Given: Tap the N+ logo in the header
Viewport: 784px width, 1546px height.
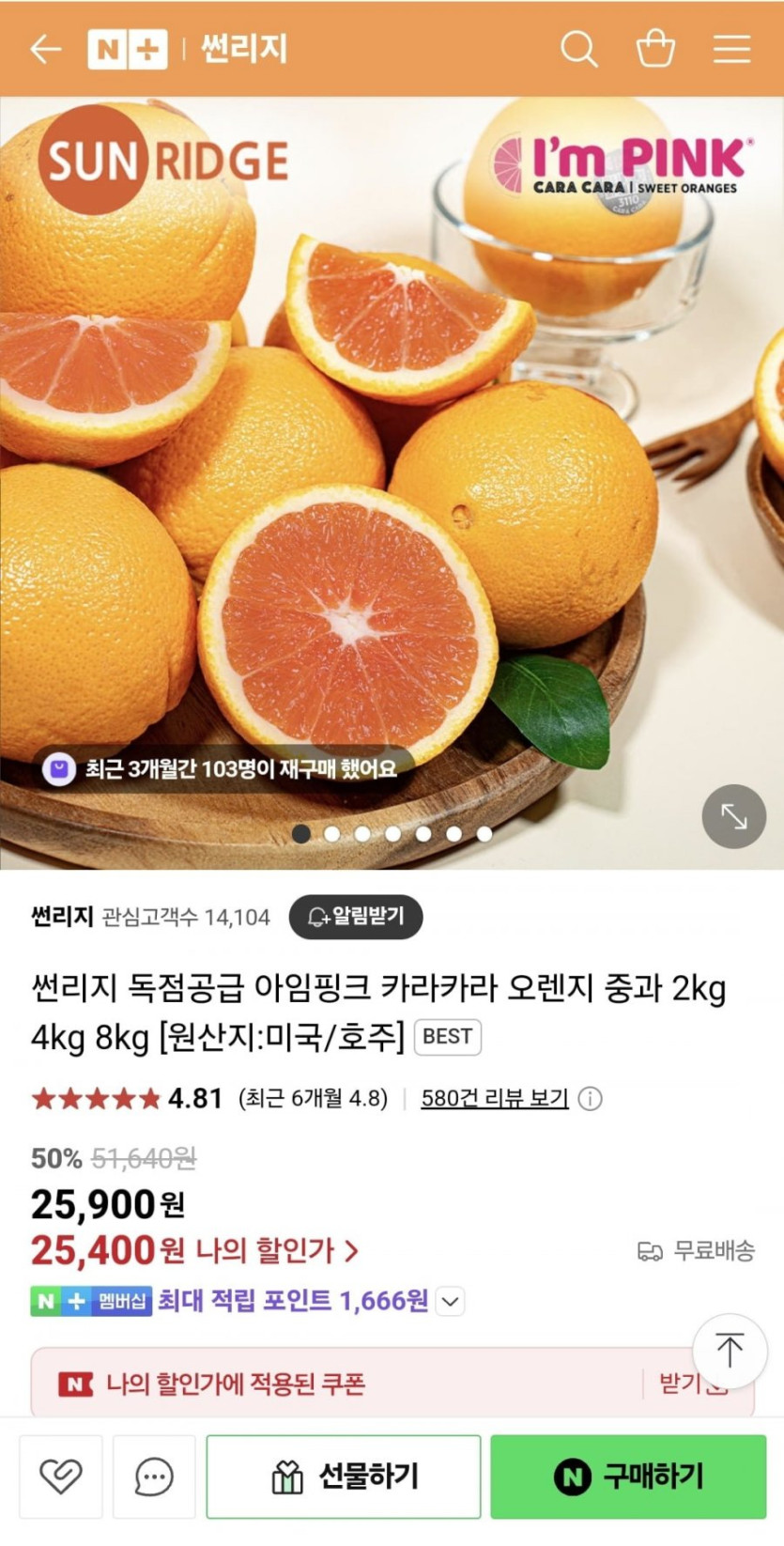Looking at the screenshot, I should [127, 49].
